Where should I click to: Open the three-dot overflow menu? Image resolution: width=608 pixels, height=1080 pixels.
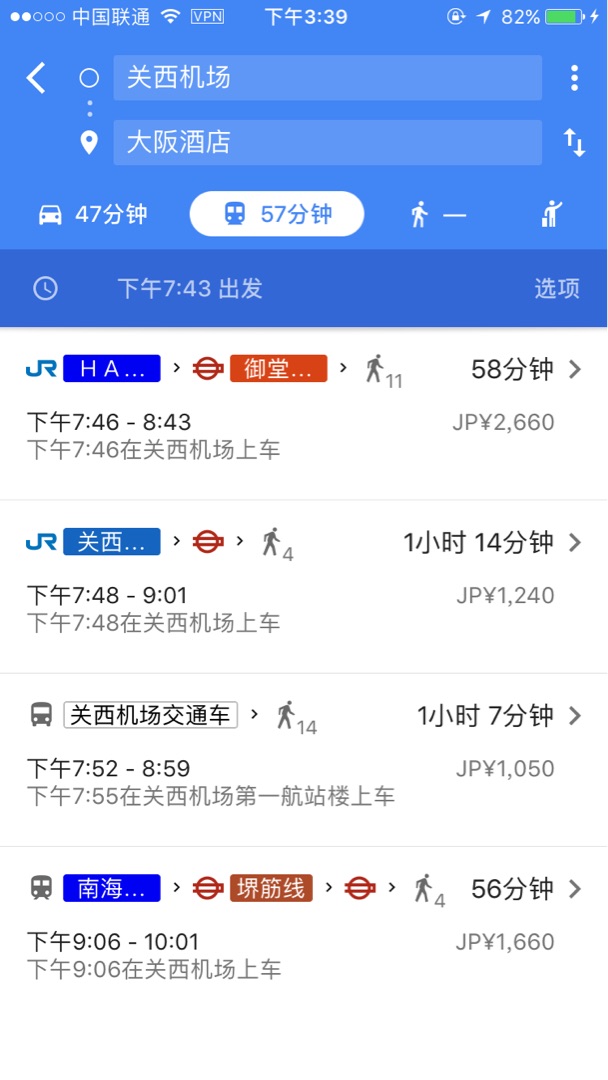(574, 78)
